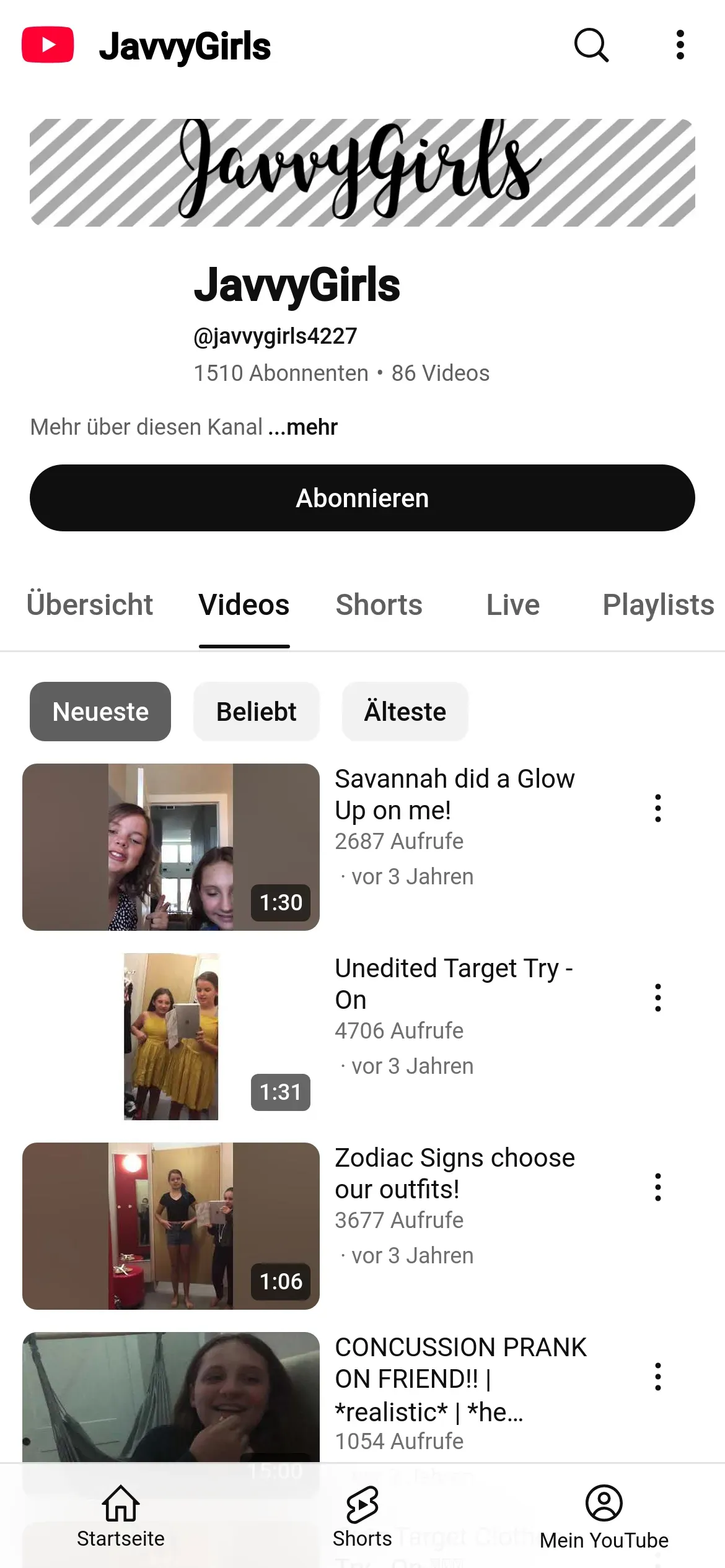Switch to the channel's Shorts tab
The width and height of the screenshot is (725, 1568).
point(379,605)
